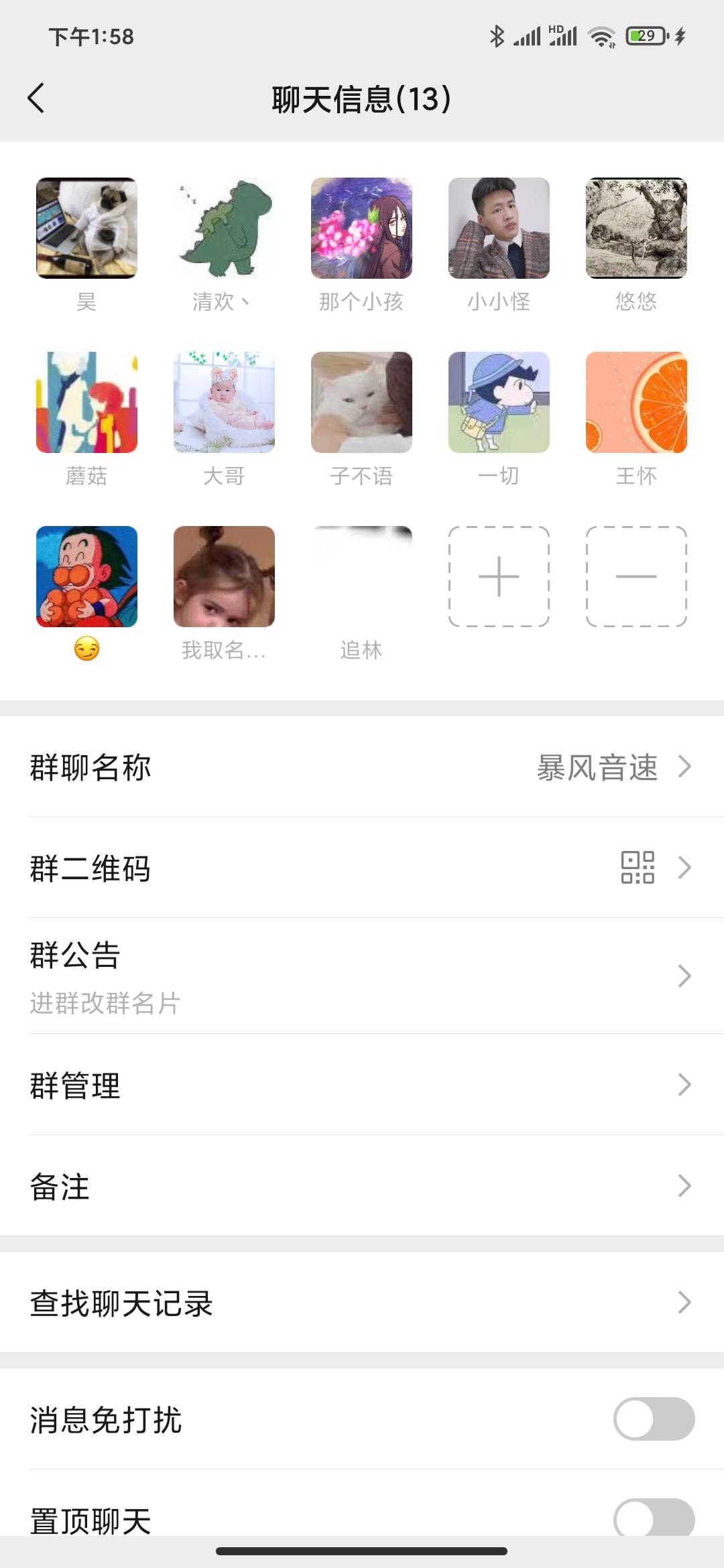
Task: Open 备注 remark row
Action: click(362, 1186)
